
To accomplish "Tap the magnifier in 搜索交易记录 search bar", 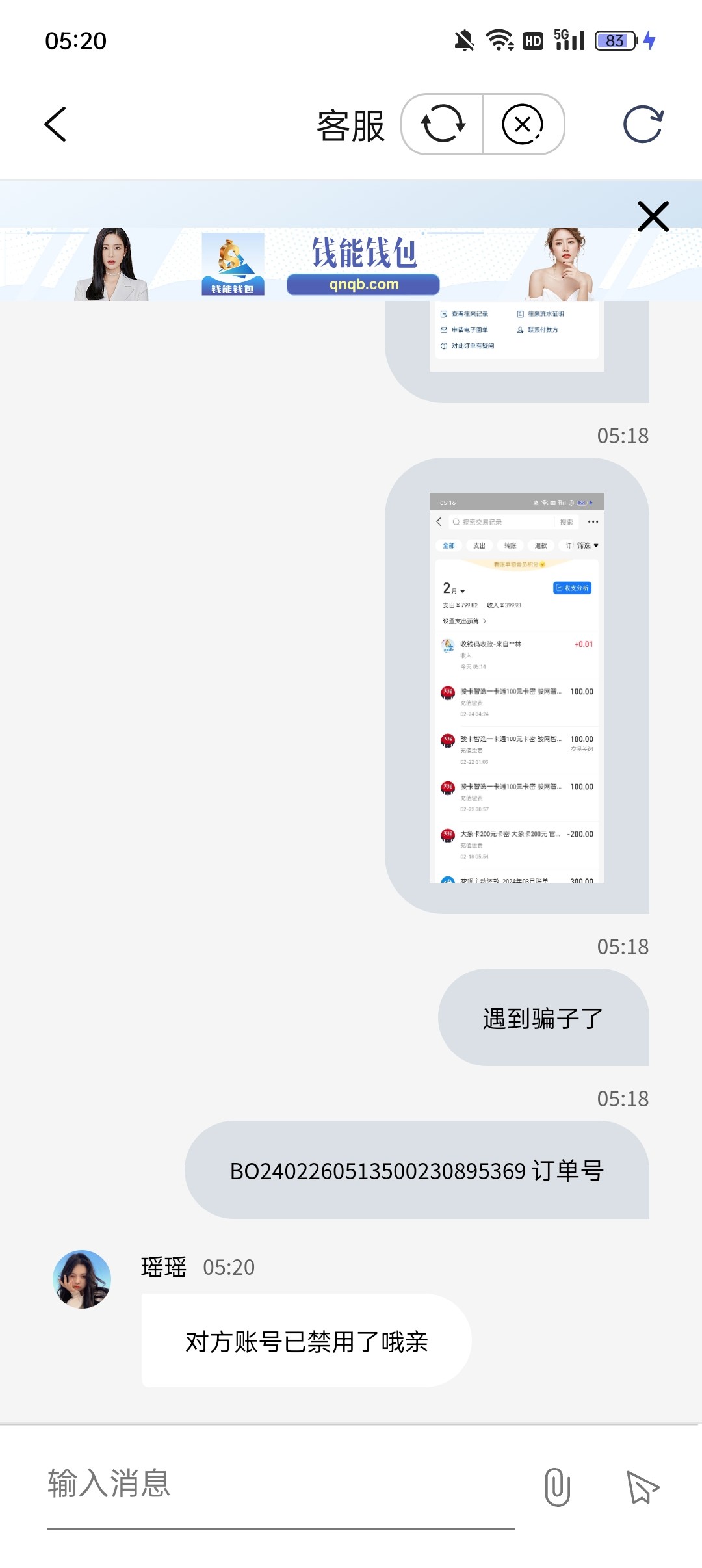I will (456, 522).
